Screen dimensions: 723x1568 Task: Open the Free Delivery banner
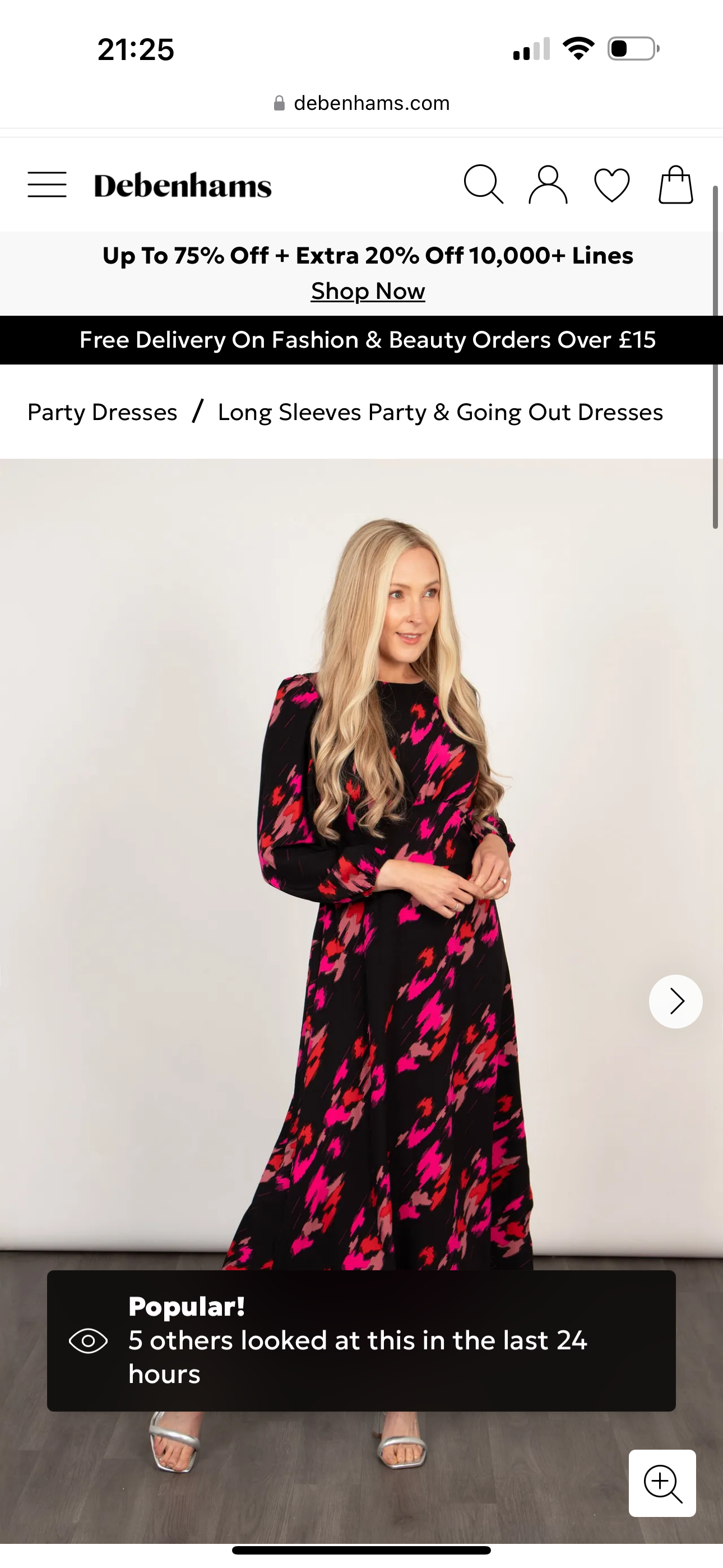click(x=368, y=340)
